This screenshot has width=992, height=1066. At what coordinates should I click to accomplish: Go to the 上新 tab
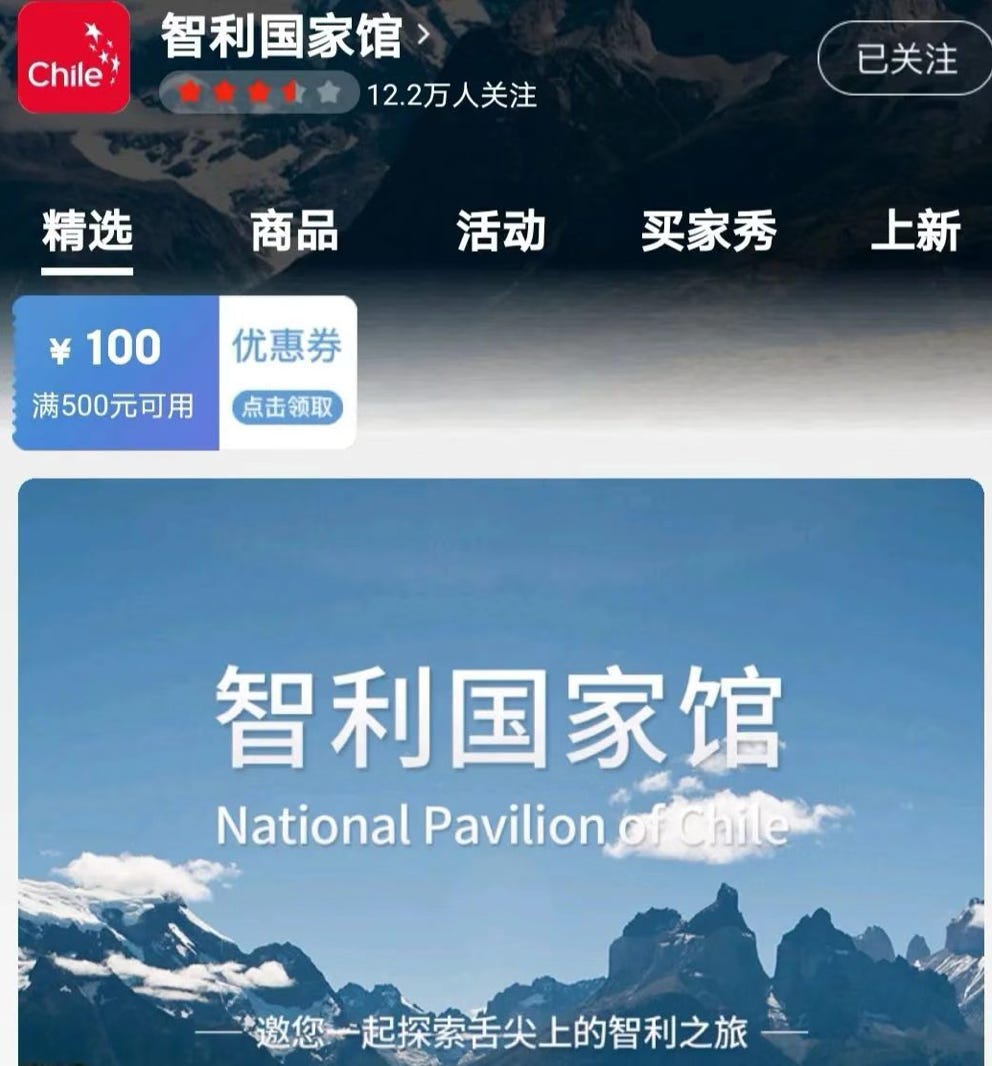point(915,232)
